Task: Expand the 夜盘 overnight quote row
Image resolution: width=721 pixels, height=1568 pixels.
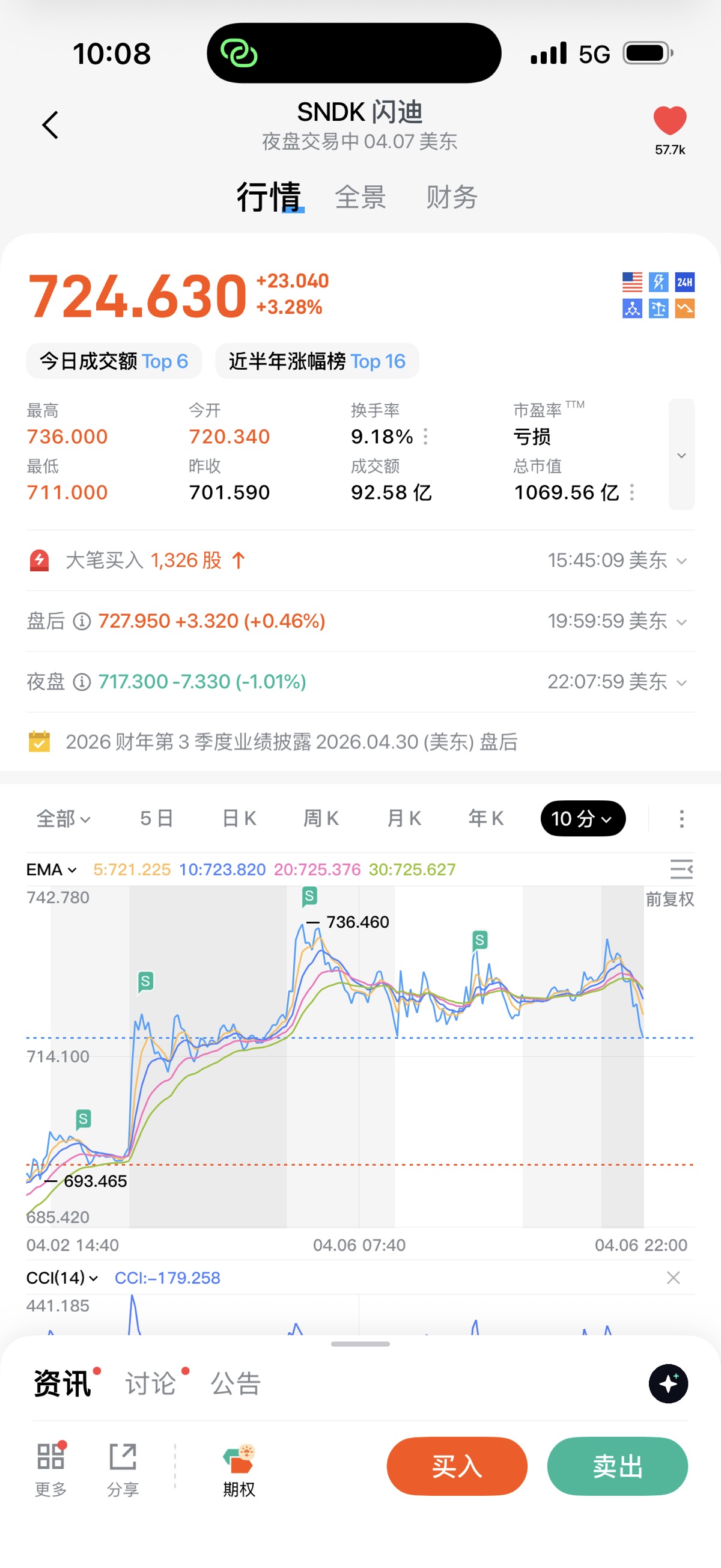Action: [x=681, y=682]
